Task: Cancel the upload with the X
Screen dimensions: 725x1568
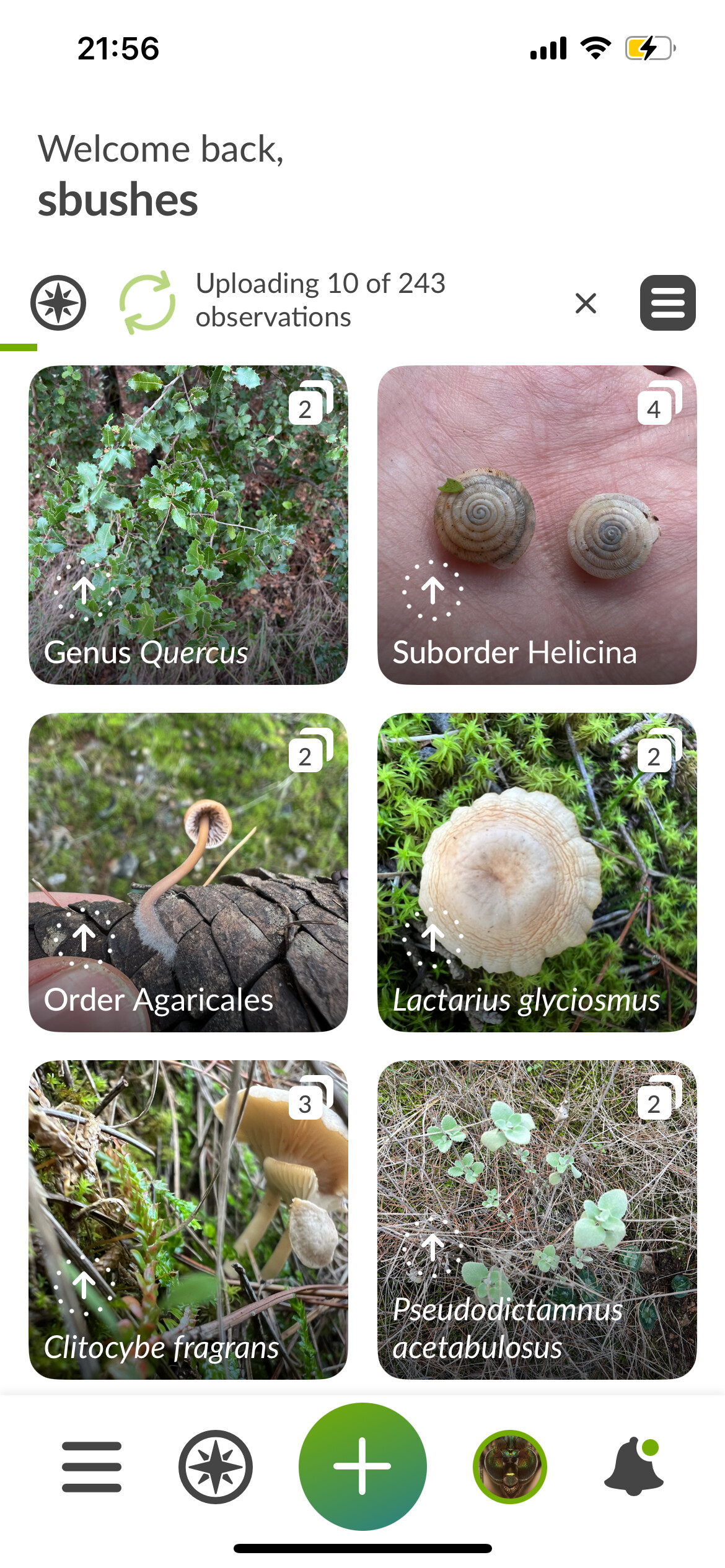Action: click(x=586, y=303)
